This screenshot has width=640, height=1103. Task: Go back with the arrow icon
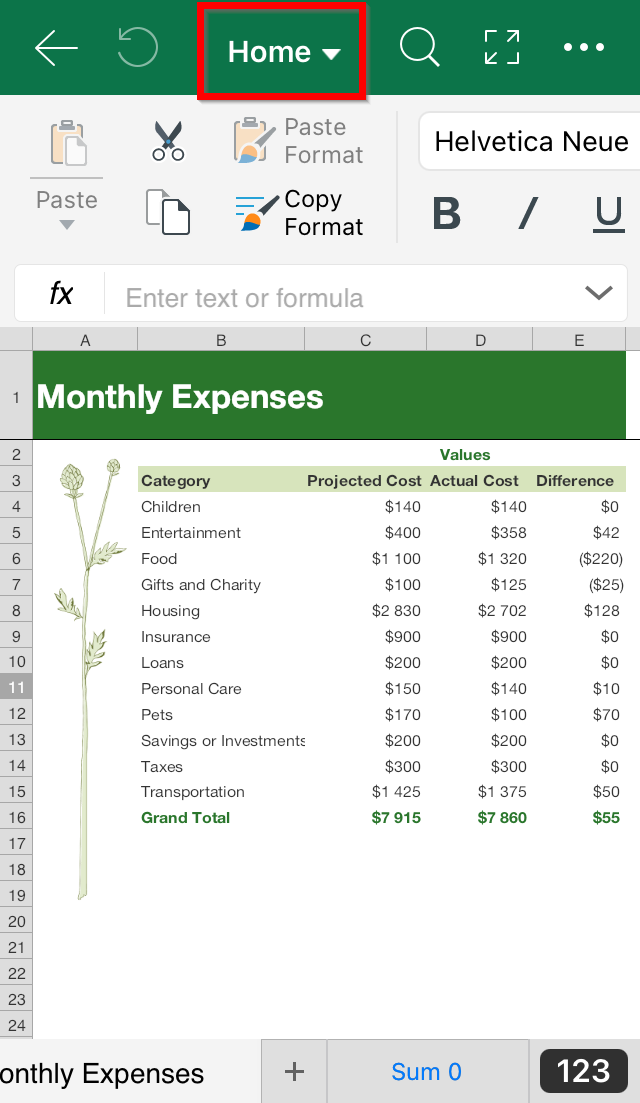[x=56, y=48]
